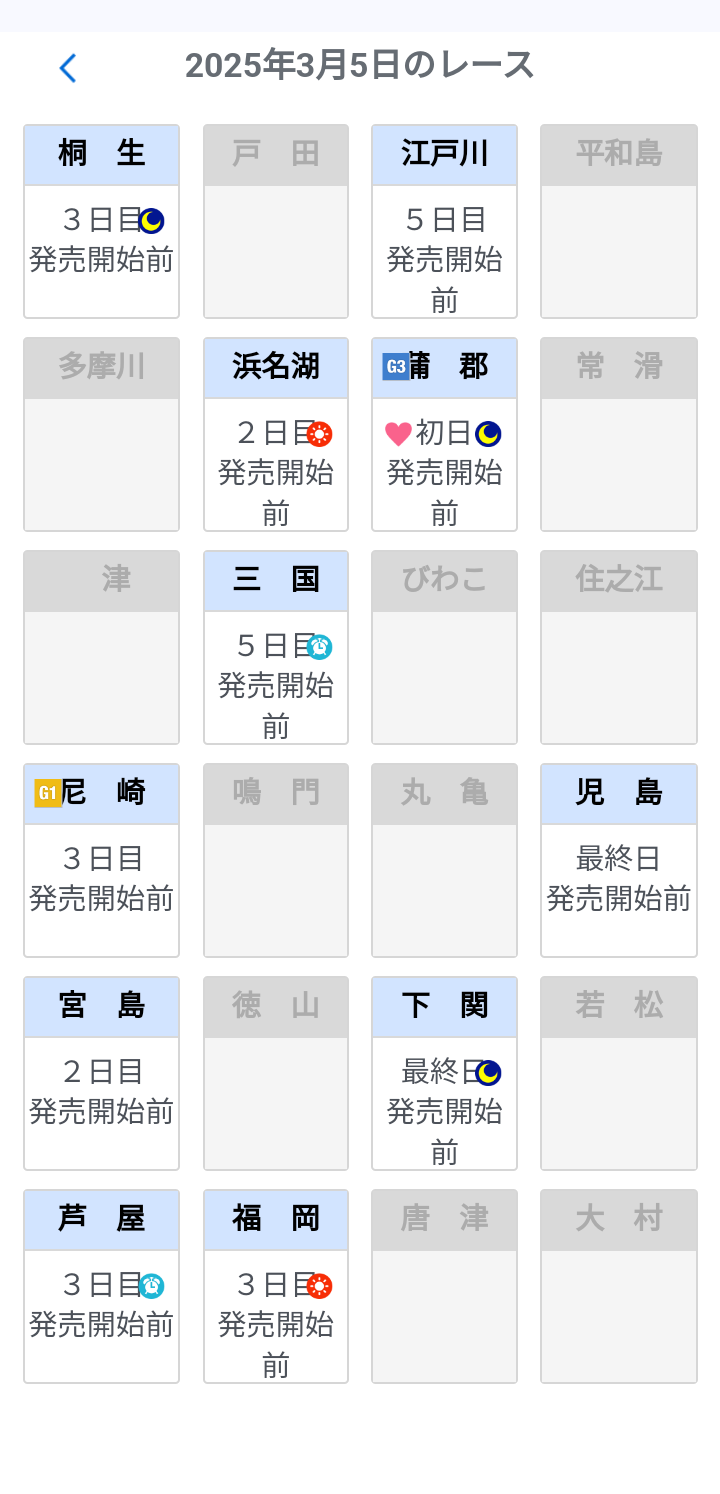720x1494 pixels.
Task: Open the 桐生 race card
Action: 101,222
